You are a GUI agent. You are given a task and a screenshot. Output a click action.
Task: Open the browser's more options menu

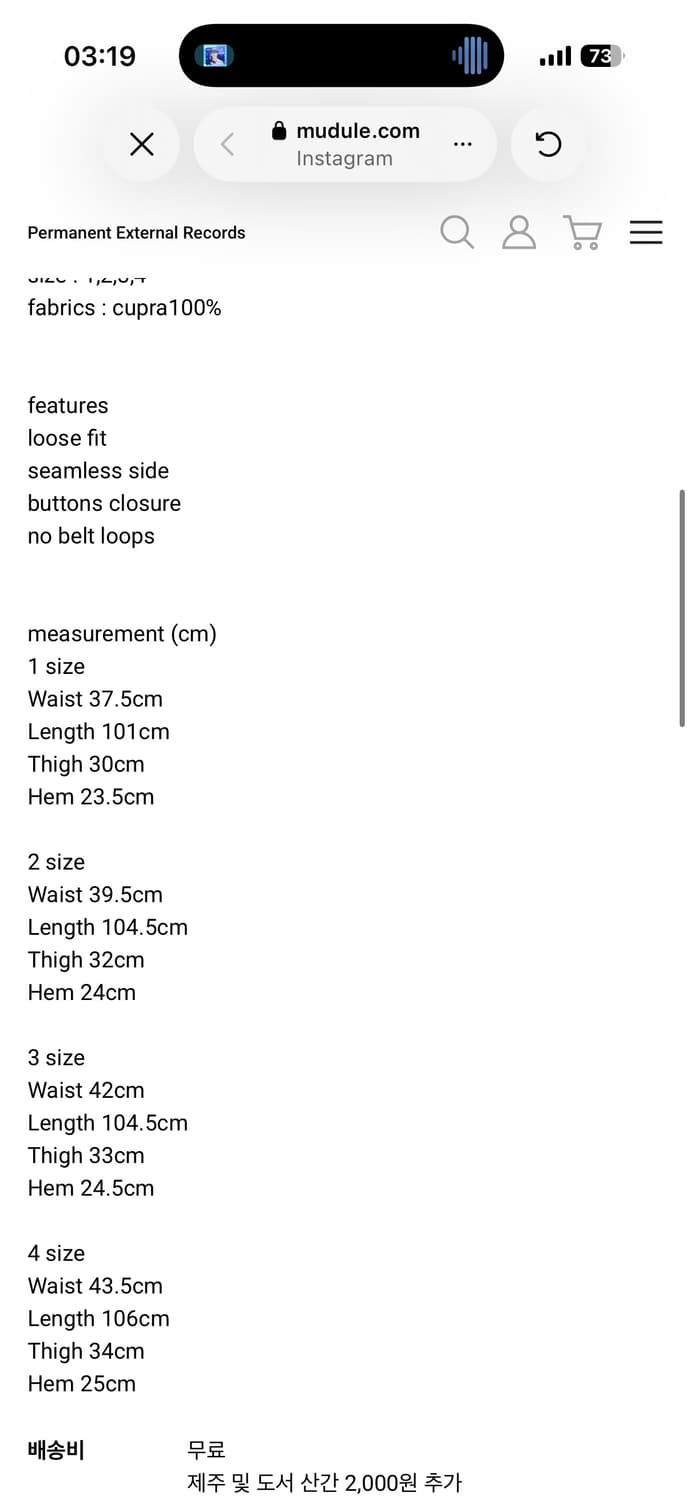462,145
